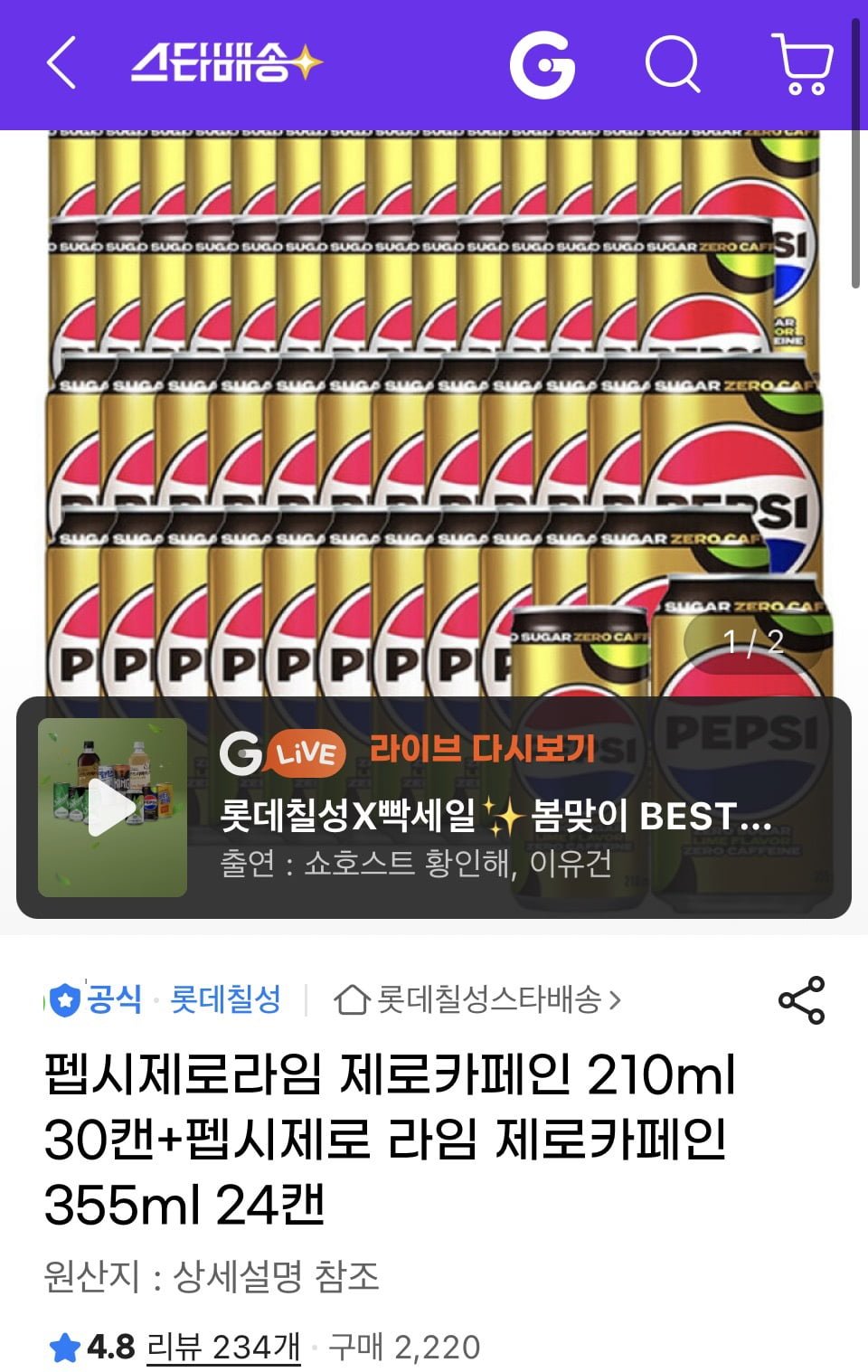
Task: Go to the Gmarket home G icon
Action: tap(542, 65)
